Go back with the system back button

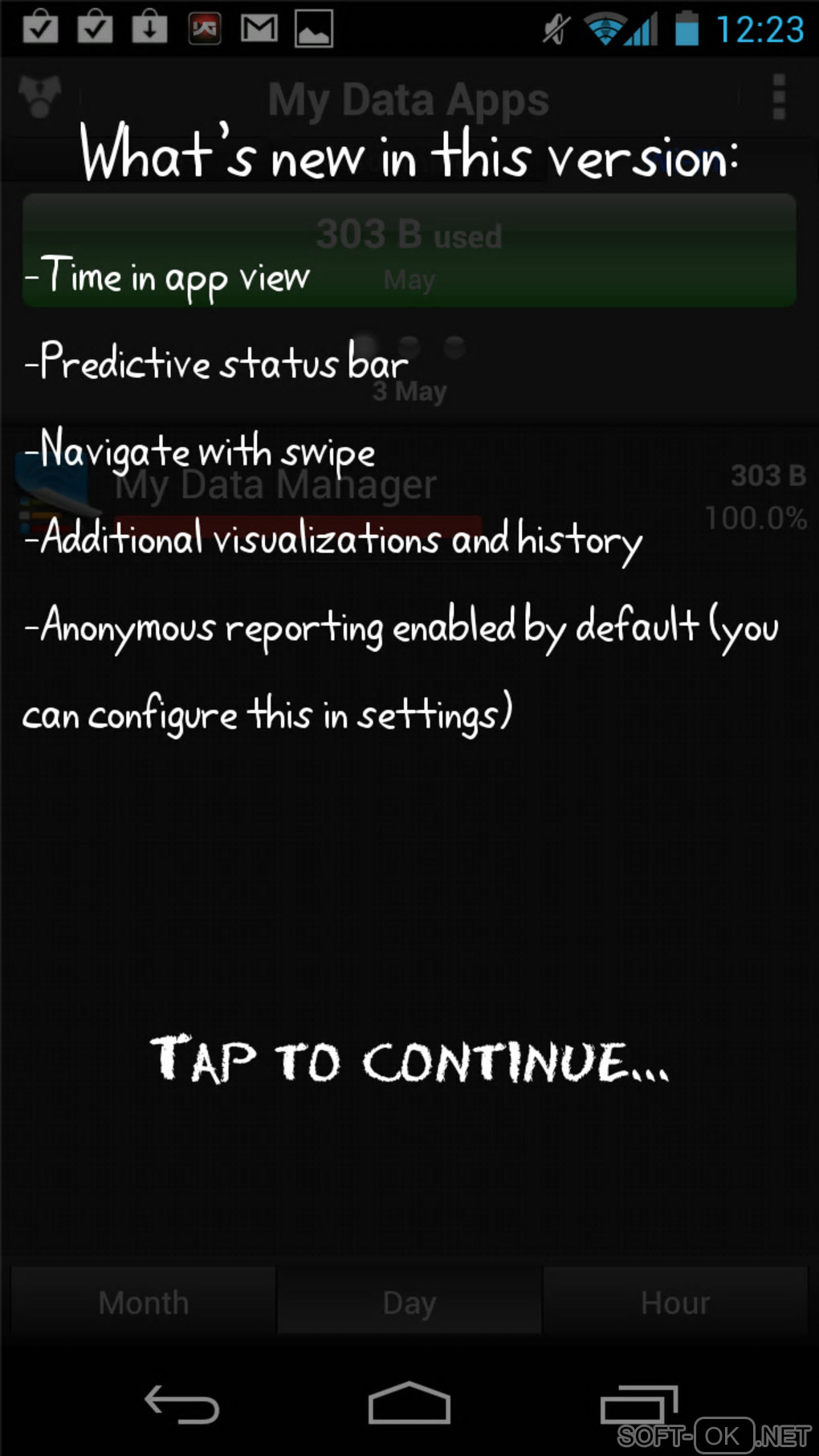coord(181,1405)
